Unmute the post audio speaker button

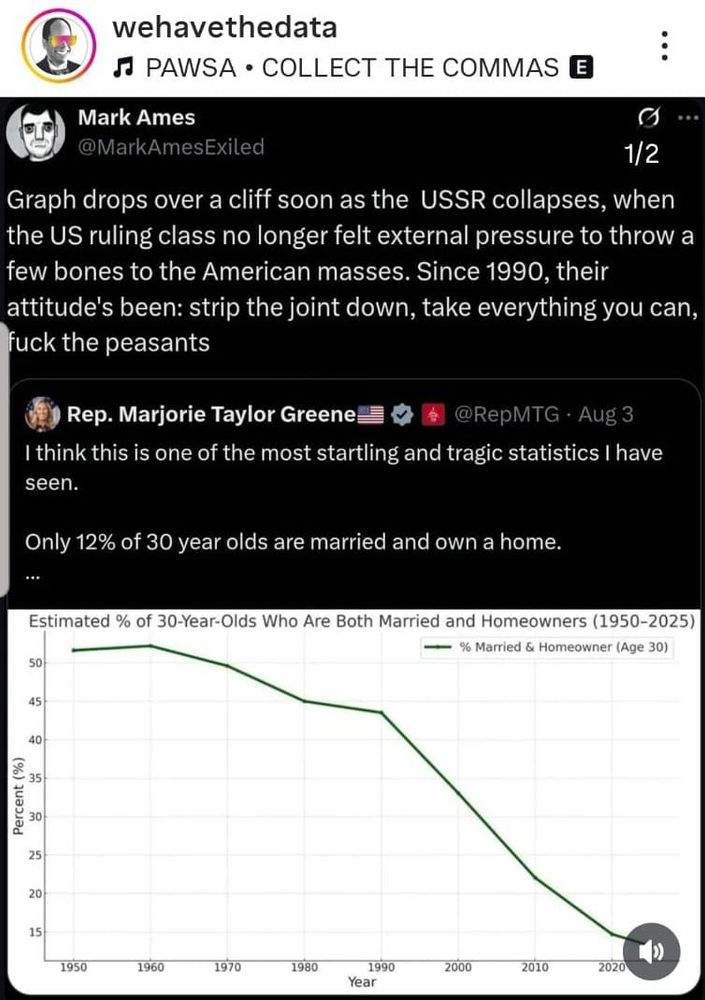651,952
